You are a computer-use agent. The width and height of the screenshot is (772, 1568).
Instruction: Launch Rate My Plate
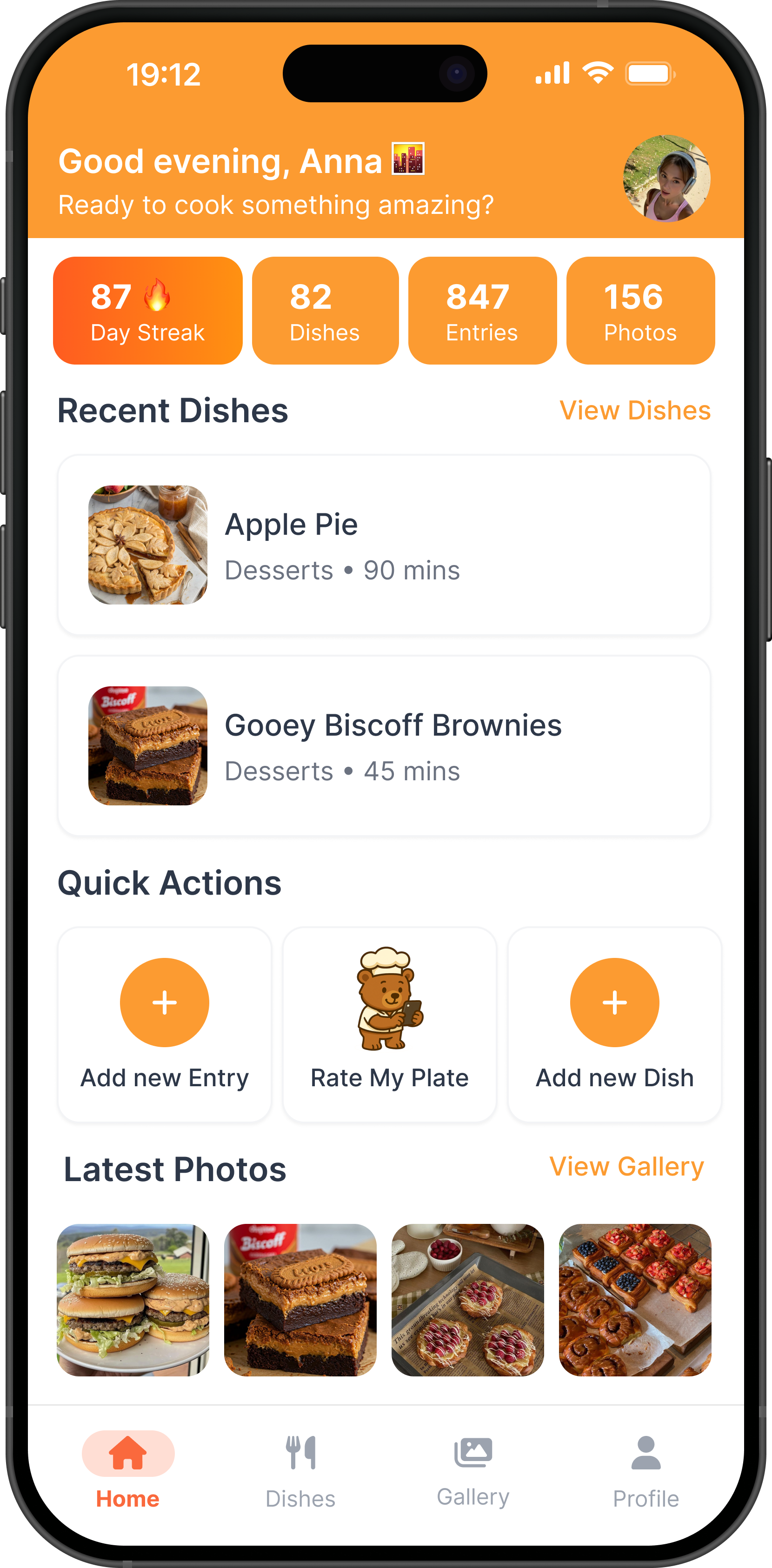coord(390,1024)
